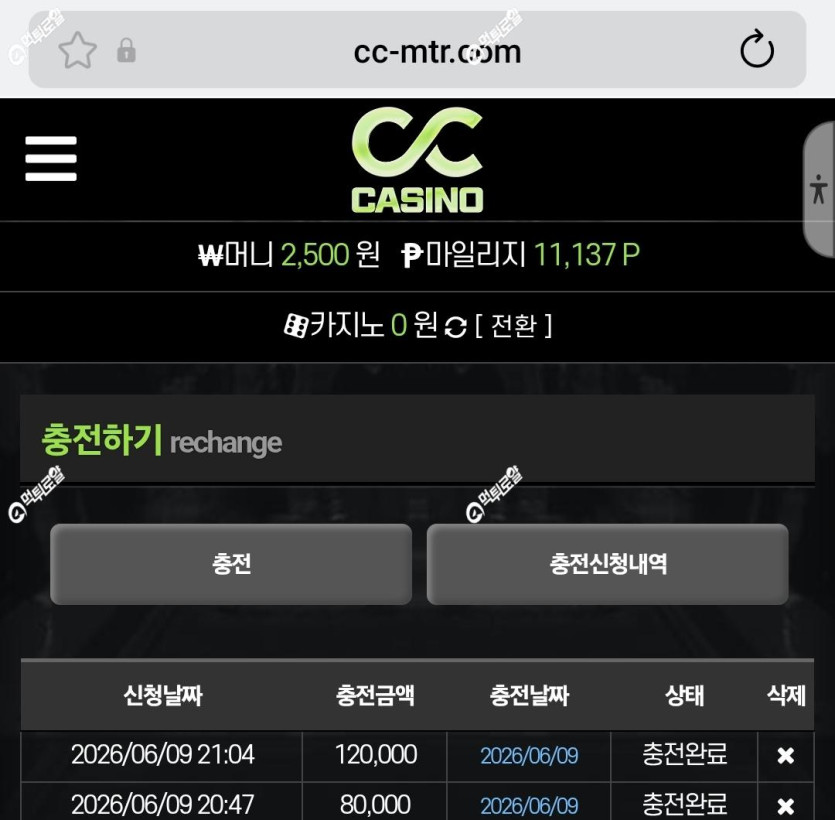Viewport: 835px width, 820px height.
Task: Select the 충전 button
Action: (x=231, y=564)
